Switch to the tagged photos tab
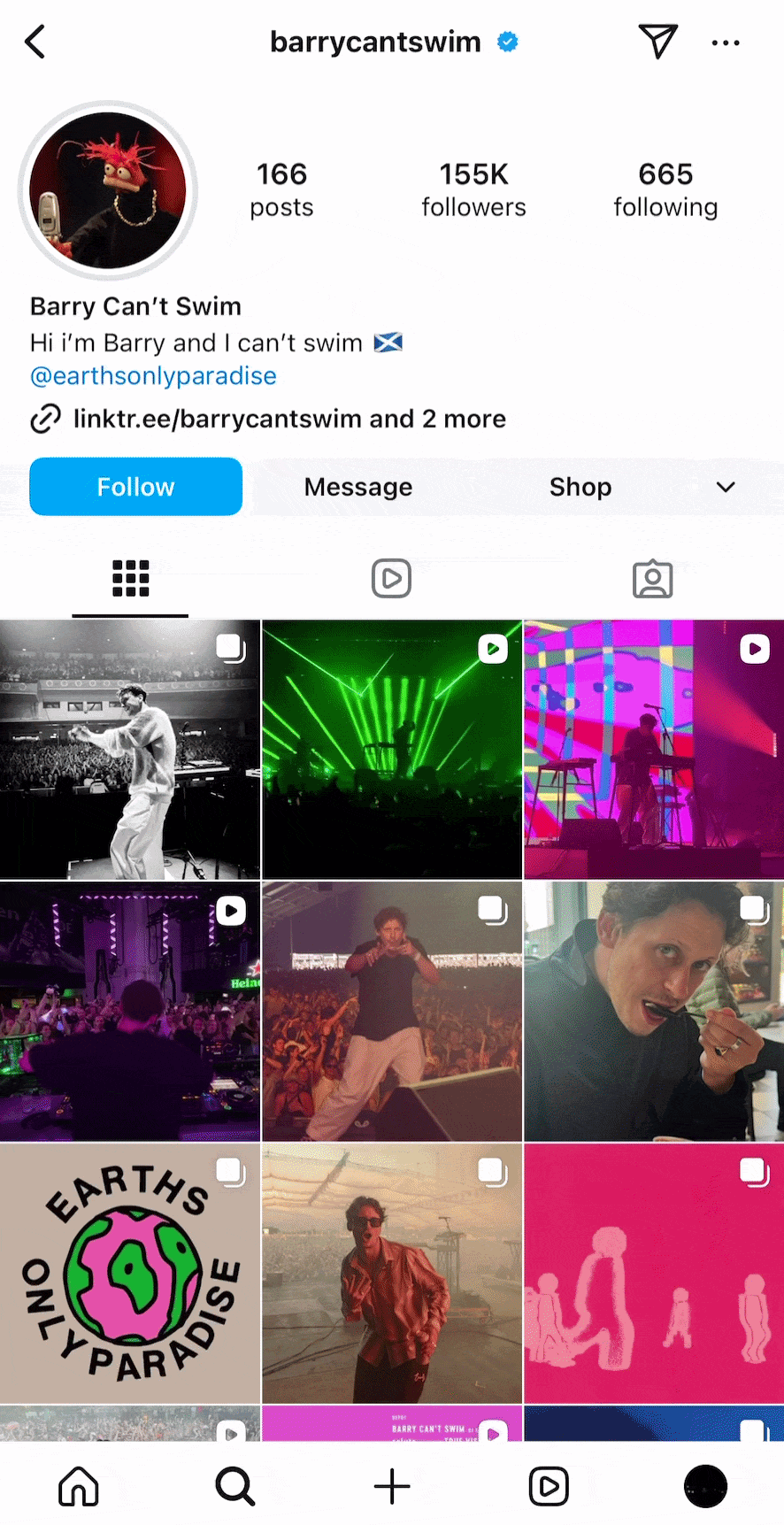 click(x=652, y=579)
